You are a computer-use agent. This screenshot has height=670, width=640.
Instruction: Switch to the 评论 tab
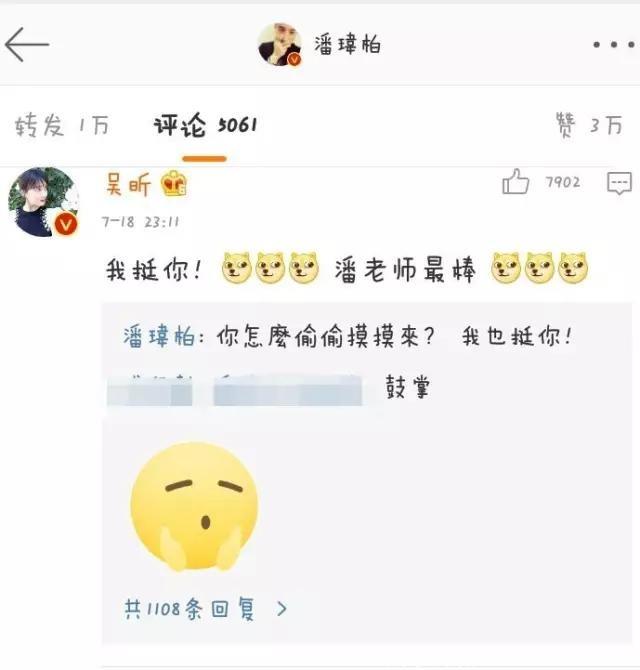click(205, 126)
